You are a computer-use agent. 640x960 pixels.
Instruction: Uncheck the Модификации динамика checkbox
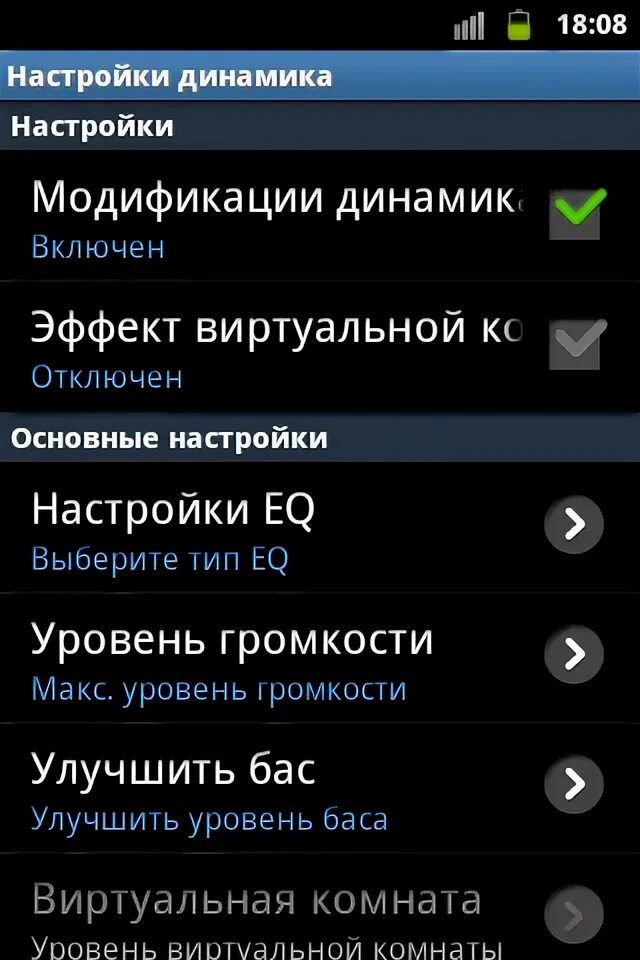[x=575, y=214]
